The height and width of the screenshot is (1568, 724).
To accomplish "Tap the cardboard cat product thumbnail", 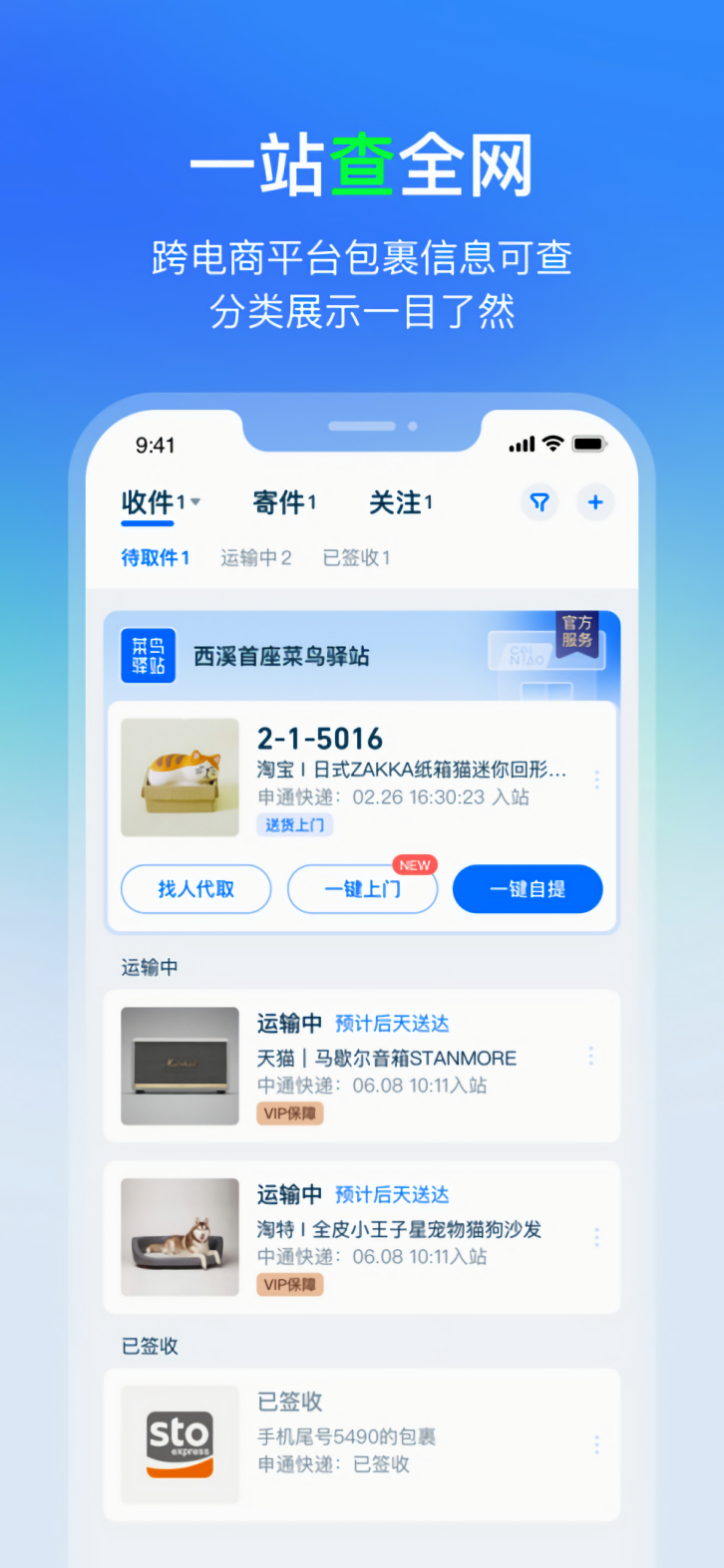I will coord(180,778).
